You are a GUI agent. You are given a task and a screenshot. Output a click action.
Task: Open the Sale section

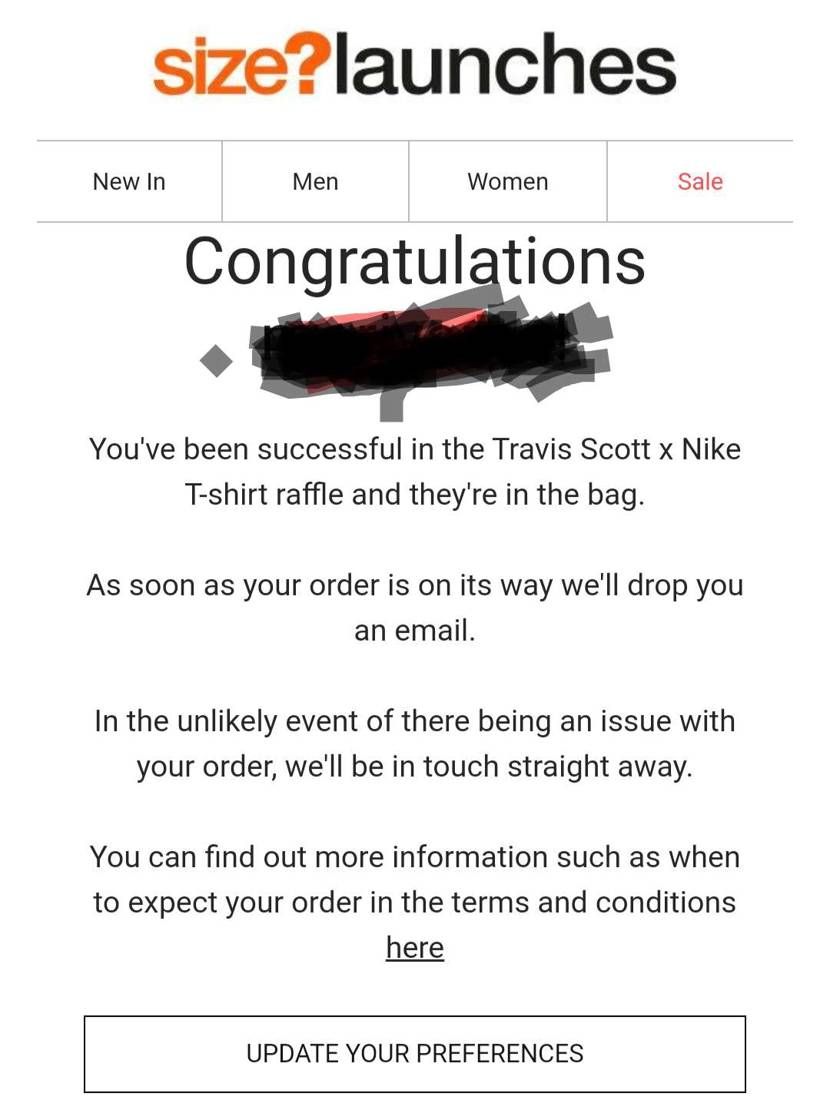pos(700,182)
